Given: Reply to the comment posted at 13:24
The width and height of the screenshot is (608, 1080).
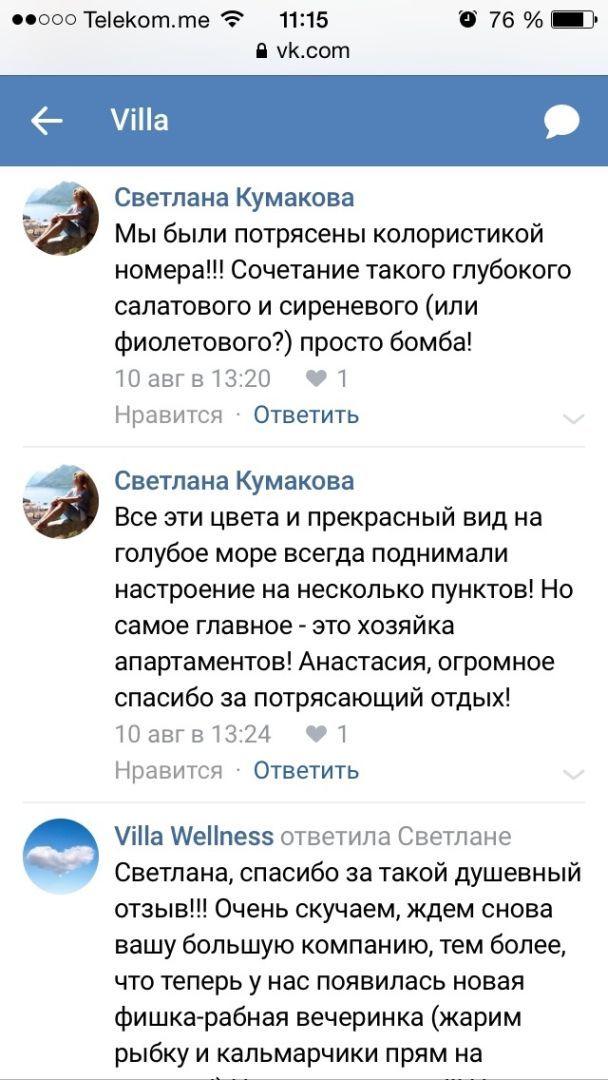Looking at the screenshot, I should (306, 771).
